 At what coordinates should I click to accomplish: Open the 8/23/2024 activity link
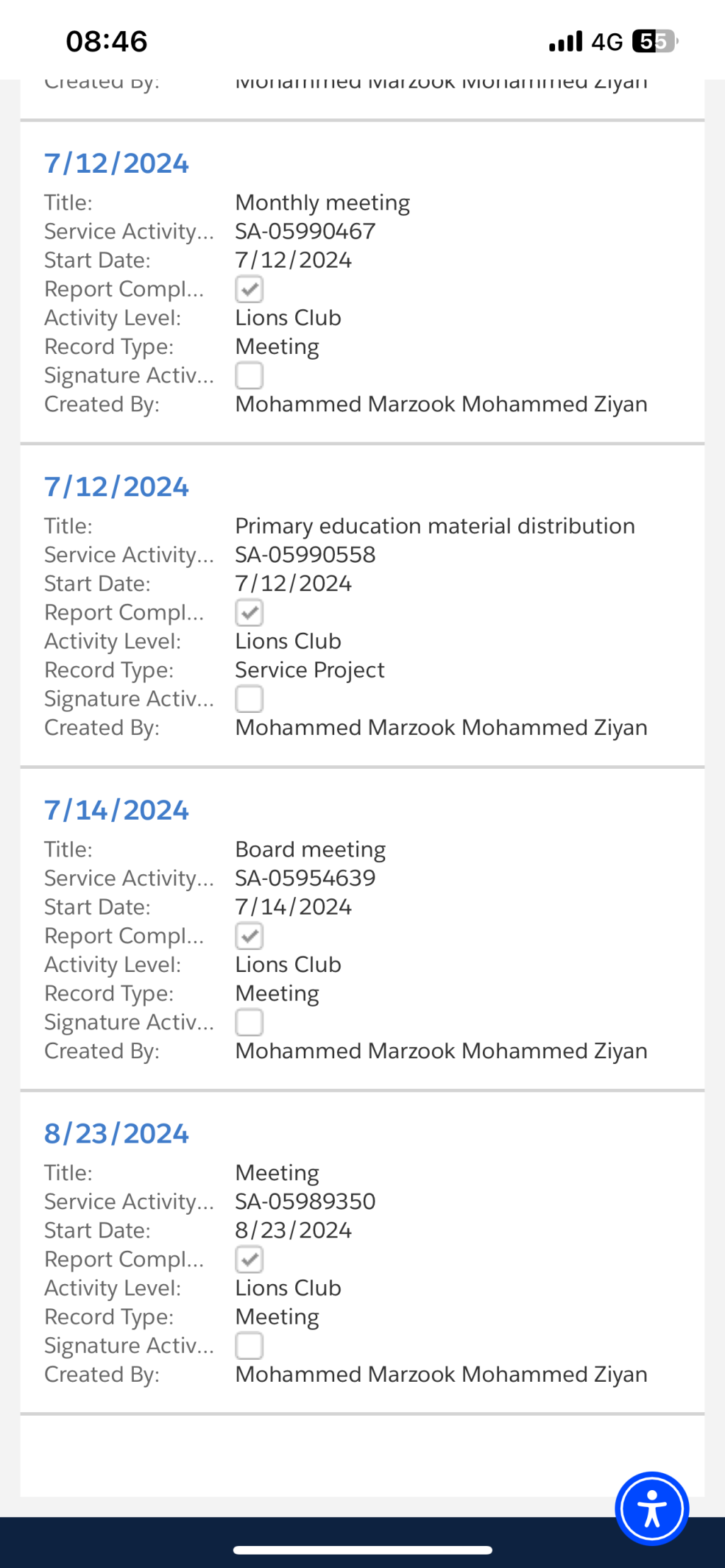pyautogui.click(x=116, y=1134)
